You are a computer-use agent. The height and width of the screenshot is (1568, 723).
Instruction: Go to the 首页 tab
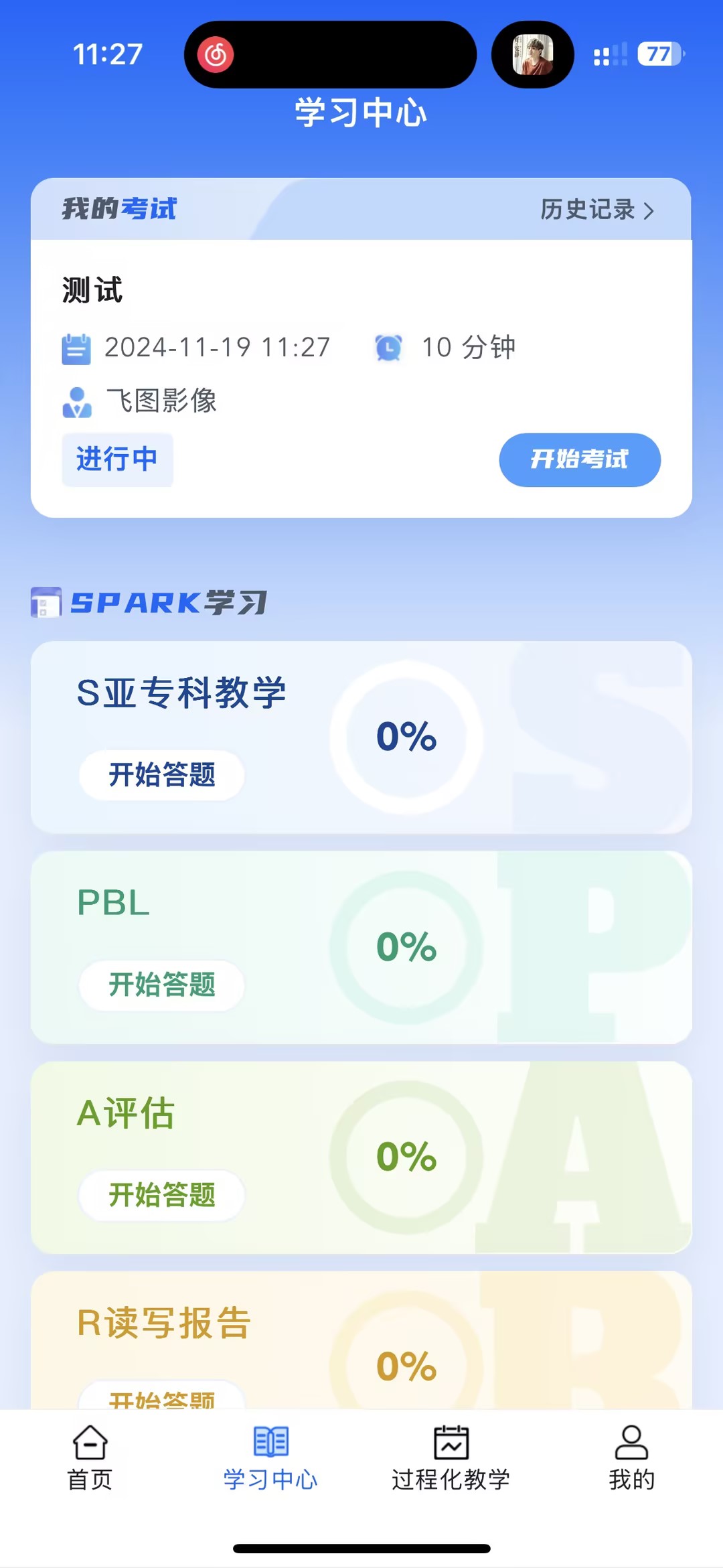[x=90, y=1458]
